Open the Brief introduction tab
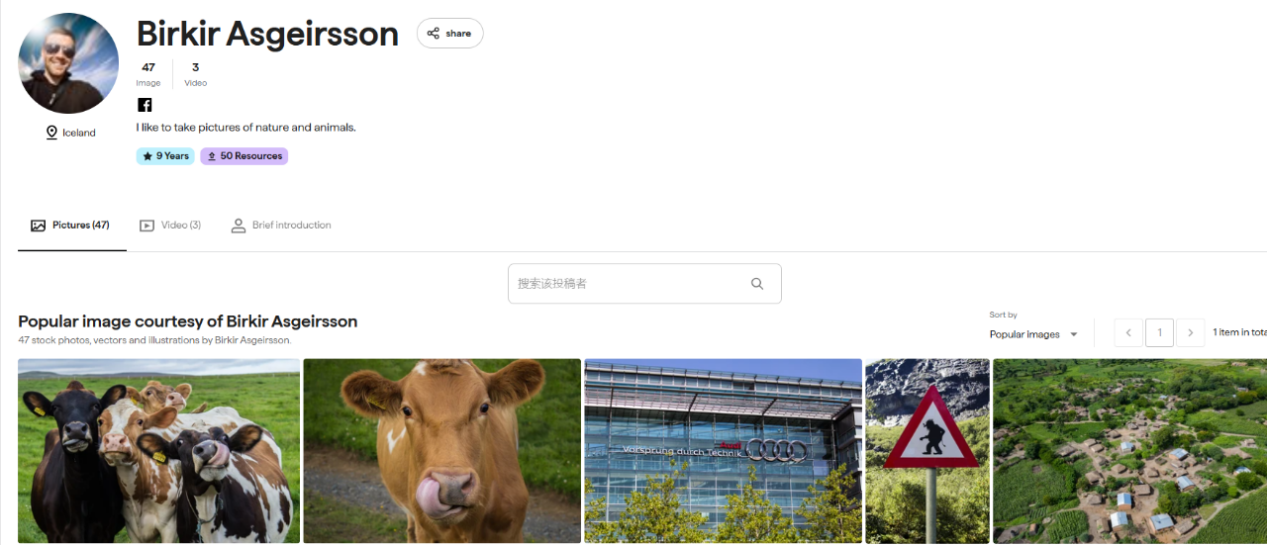The width and height of the screenshot is (1267, 545). (x=281, y=225)
